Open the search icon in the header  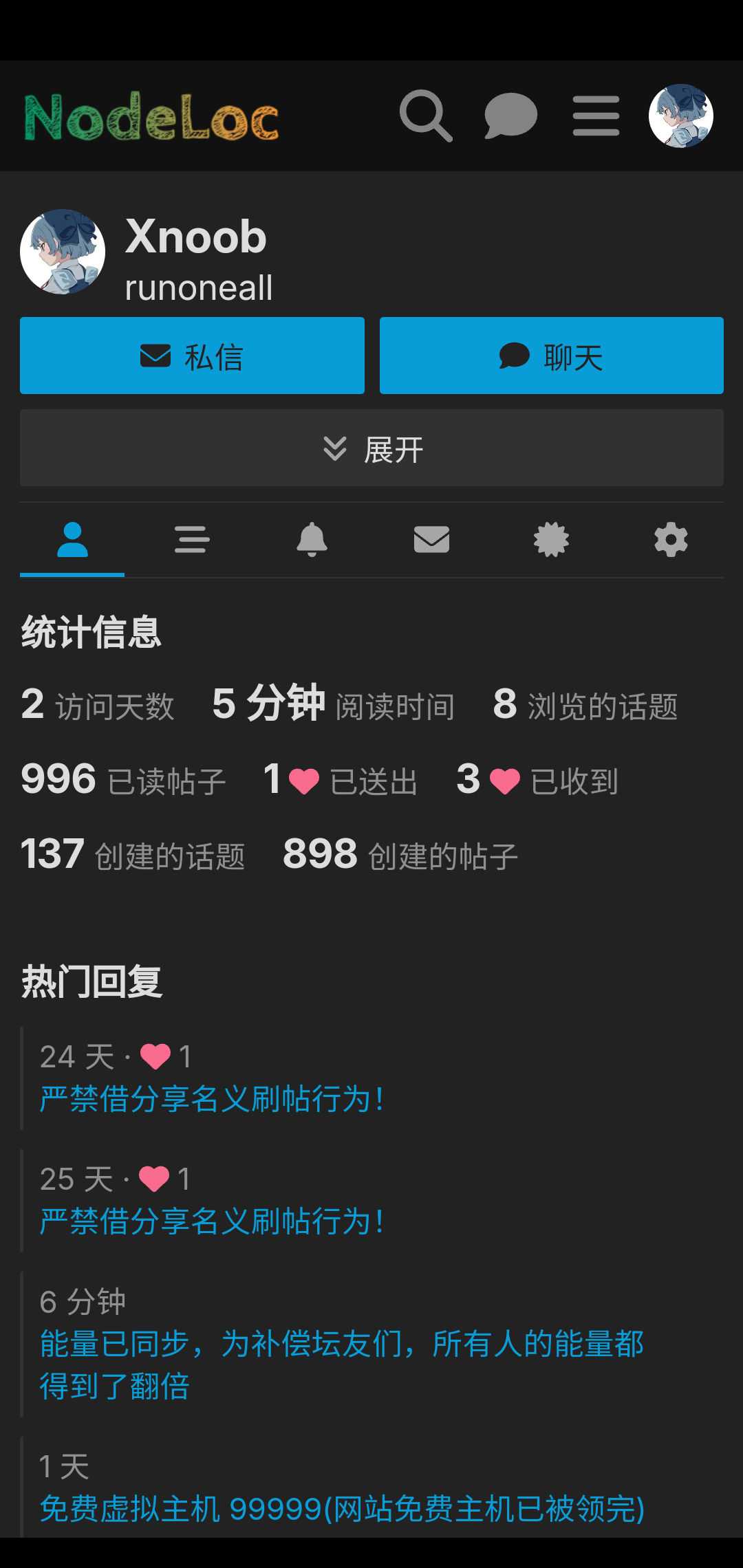point(426,116)
